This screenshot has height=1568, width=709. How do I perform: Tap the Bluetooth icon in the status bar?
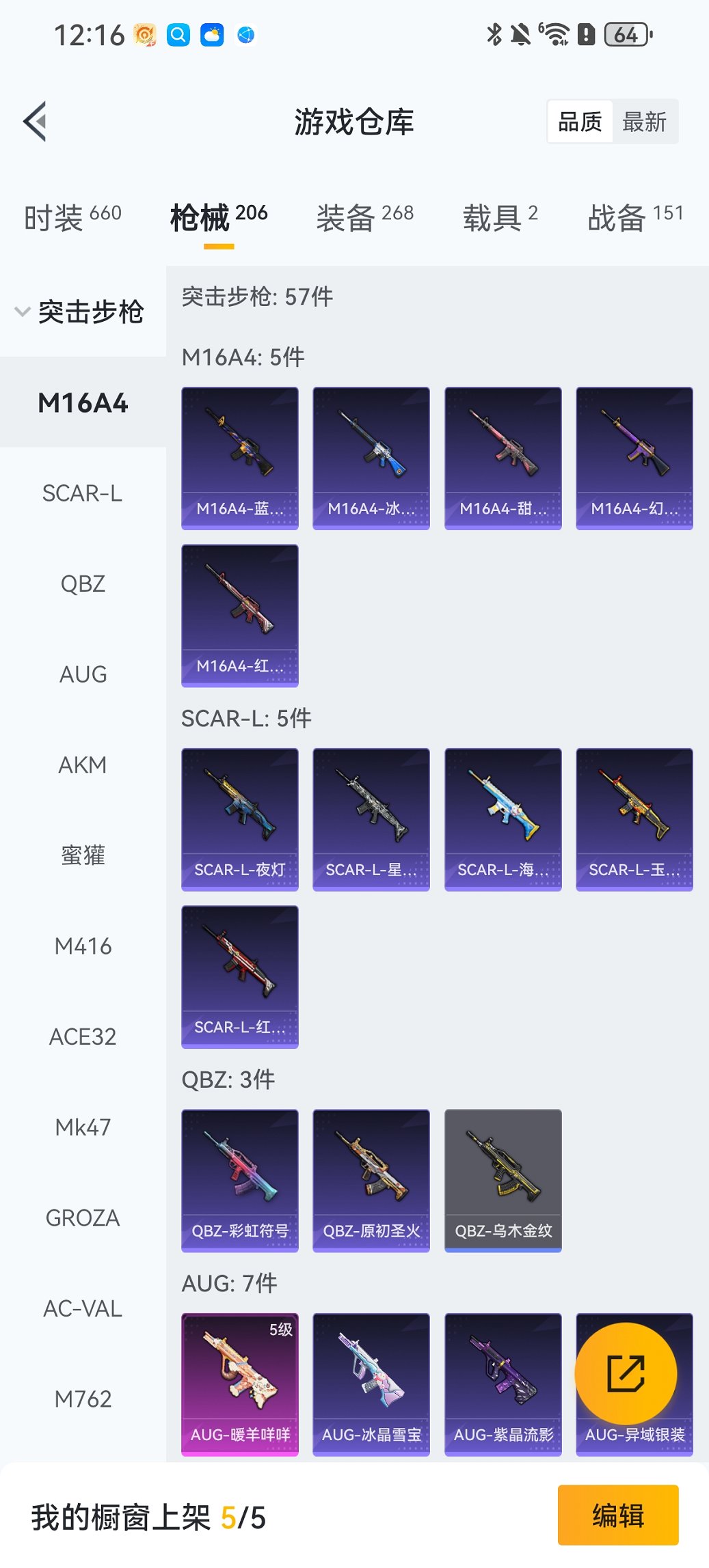(x=494, y=34)
